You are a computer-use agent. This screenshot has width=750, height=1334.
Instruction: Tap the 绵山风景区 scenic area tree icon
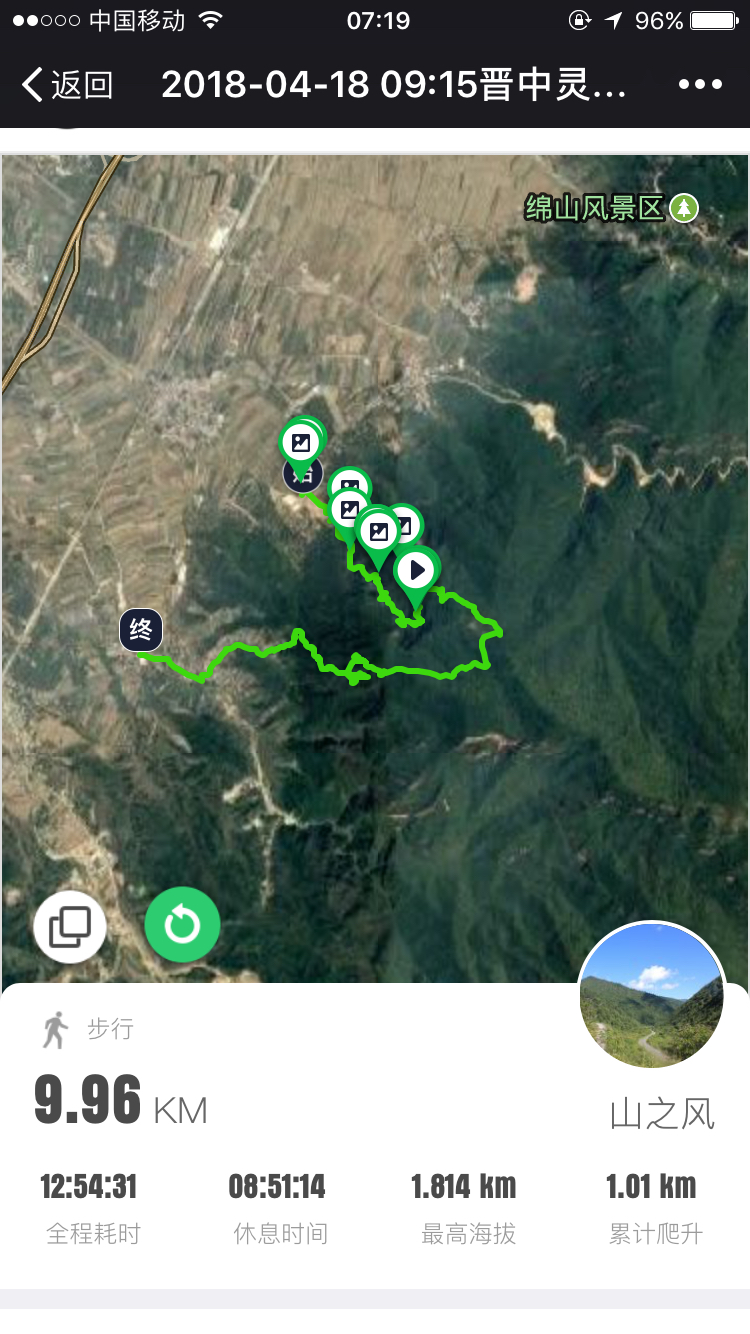click(x=683, y=210)
